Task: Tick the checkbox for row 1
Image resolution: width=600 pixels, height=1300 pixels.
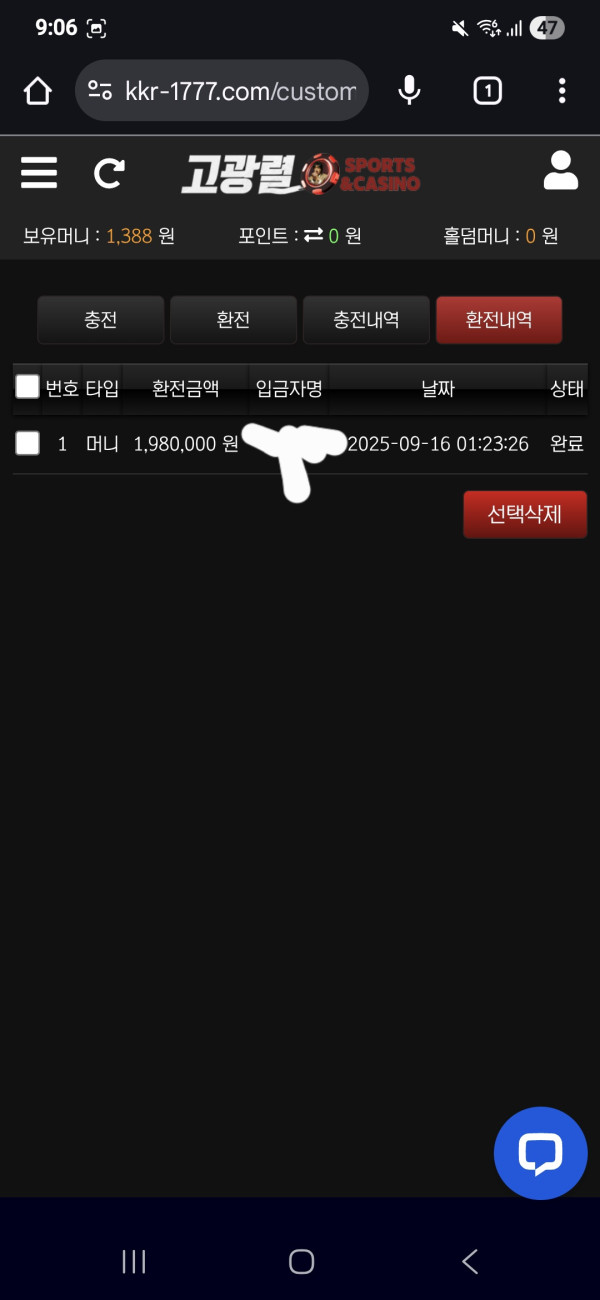Action: [x=28, y=443]
